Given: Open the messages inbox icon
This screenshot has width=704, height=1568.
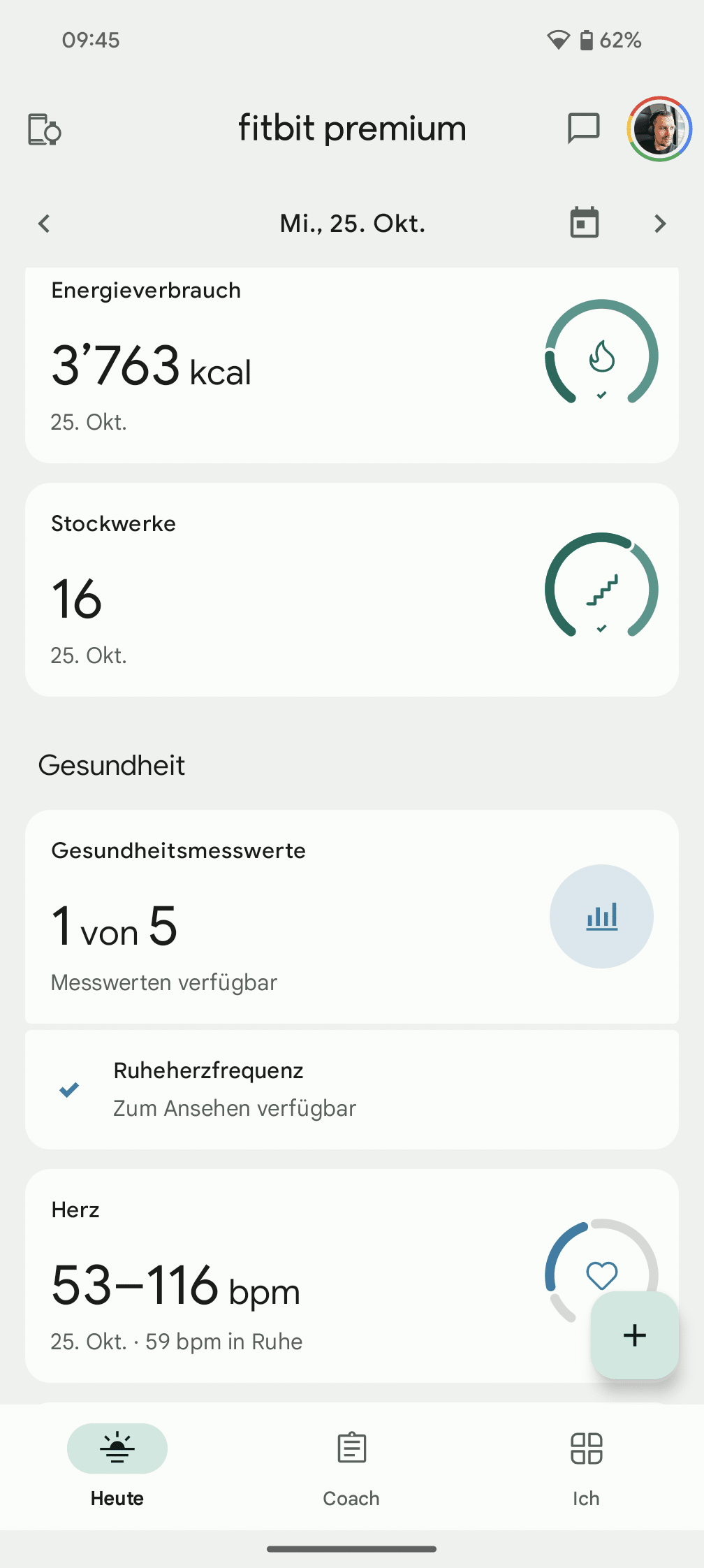Looking at the screenshot, I should tap(583, 129).
